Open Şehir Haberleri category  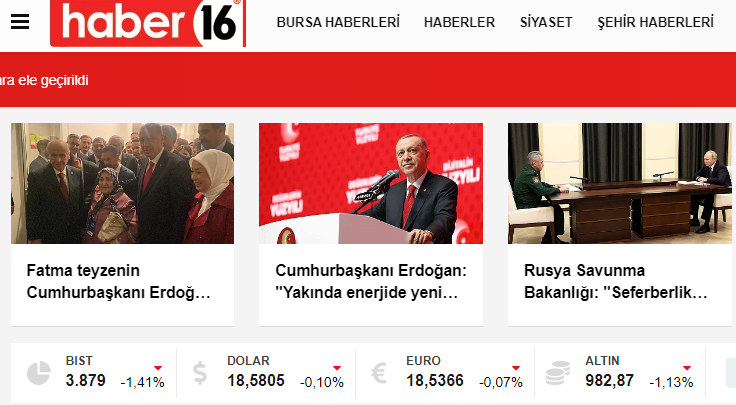click(655, 22)
